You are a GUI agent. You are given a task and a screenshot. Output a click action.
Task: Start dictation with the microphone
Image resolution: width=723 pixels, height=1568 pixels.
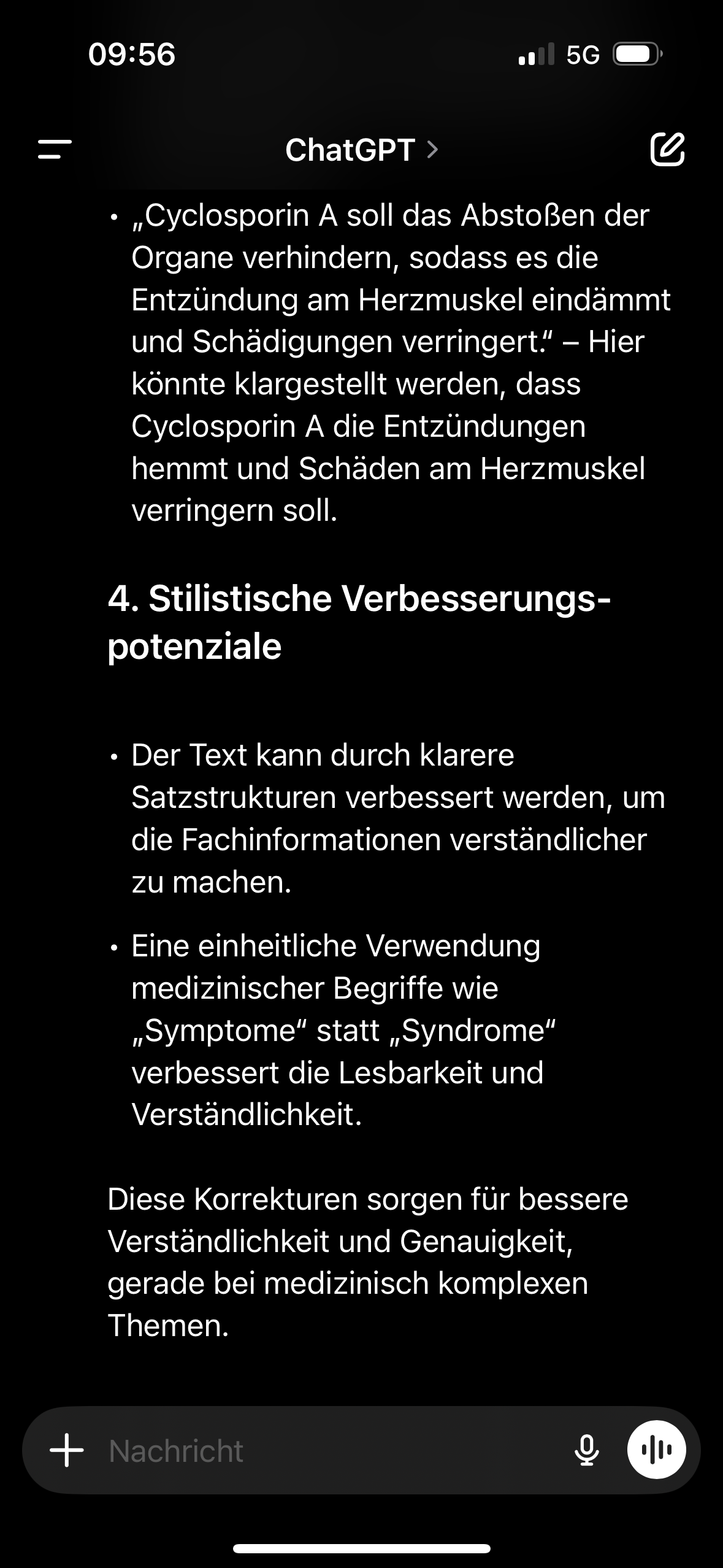tap(586, 1450)
